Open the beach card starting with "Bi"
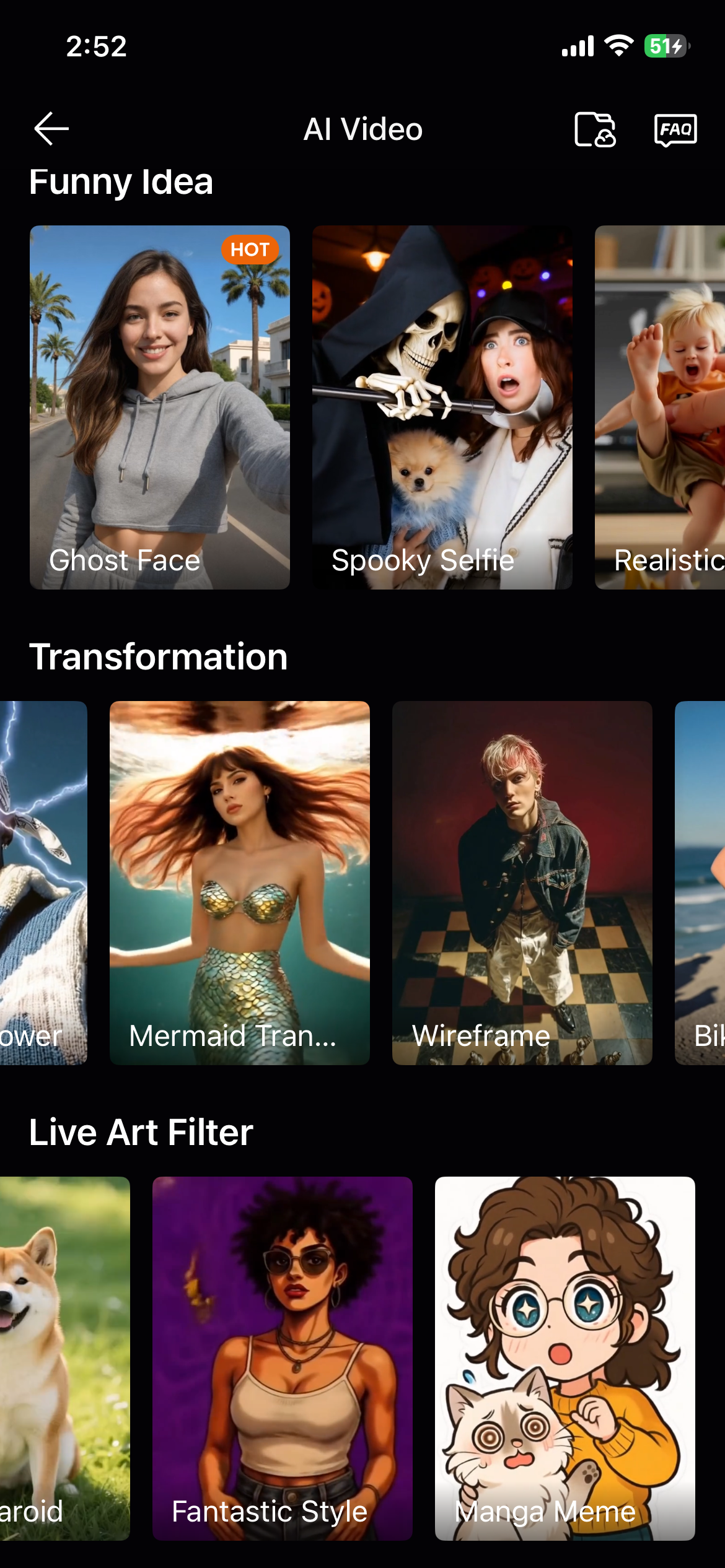The width and height of the screenshot is (725, 1568). pyautogui.click(x=701, y=882)
